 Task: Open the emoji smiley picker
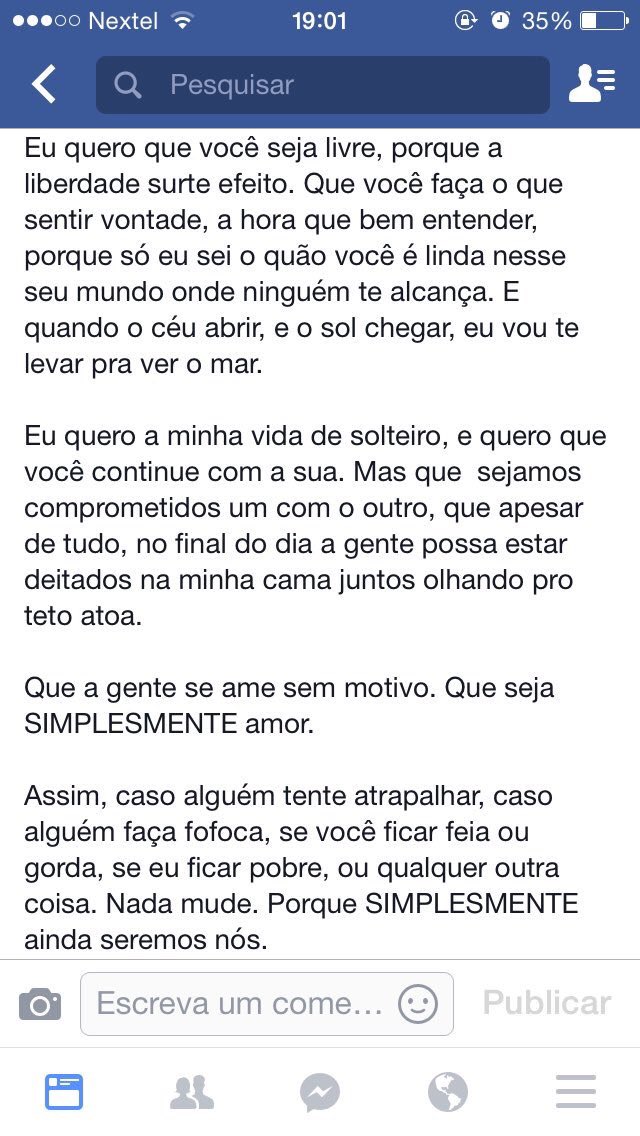(418, 1004)
